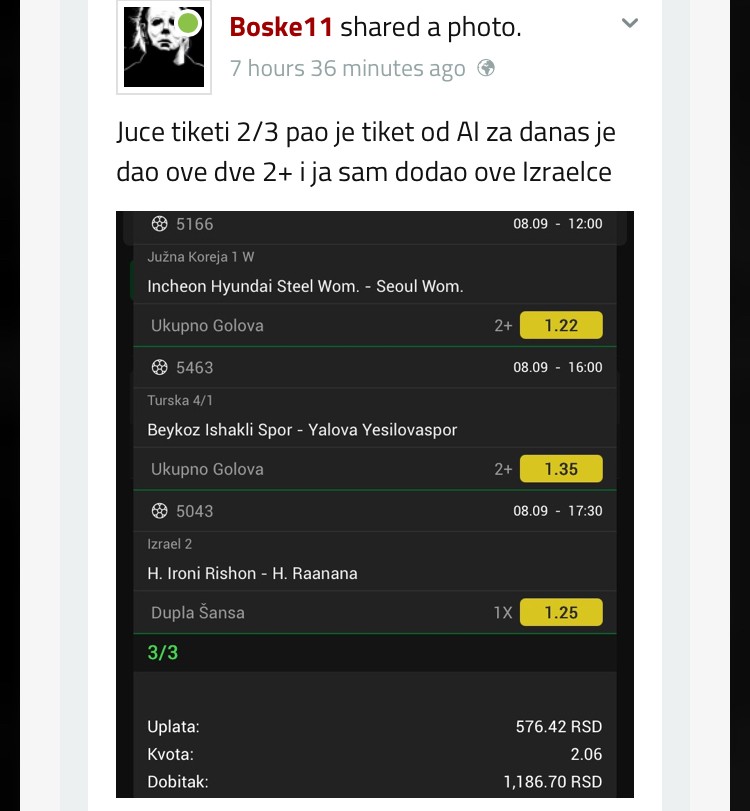
Task: Open the 7 hours 36 minutes ago timestamp
Action: point(347,68)
